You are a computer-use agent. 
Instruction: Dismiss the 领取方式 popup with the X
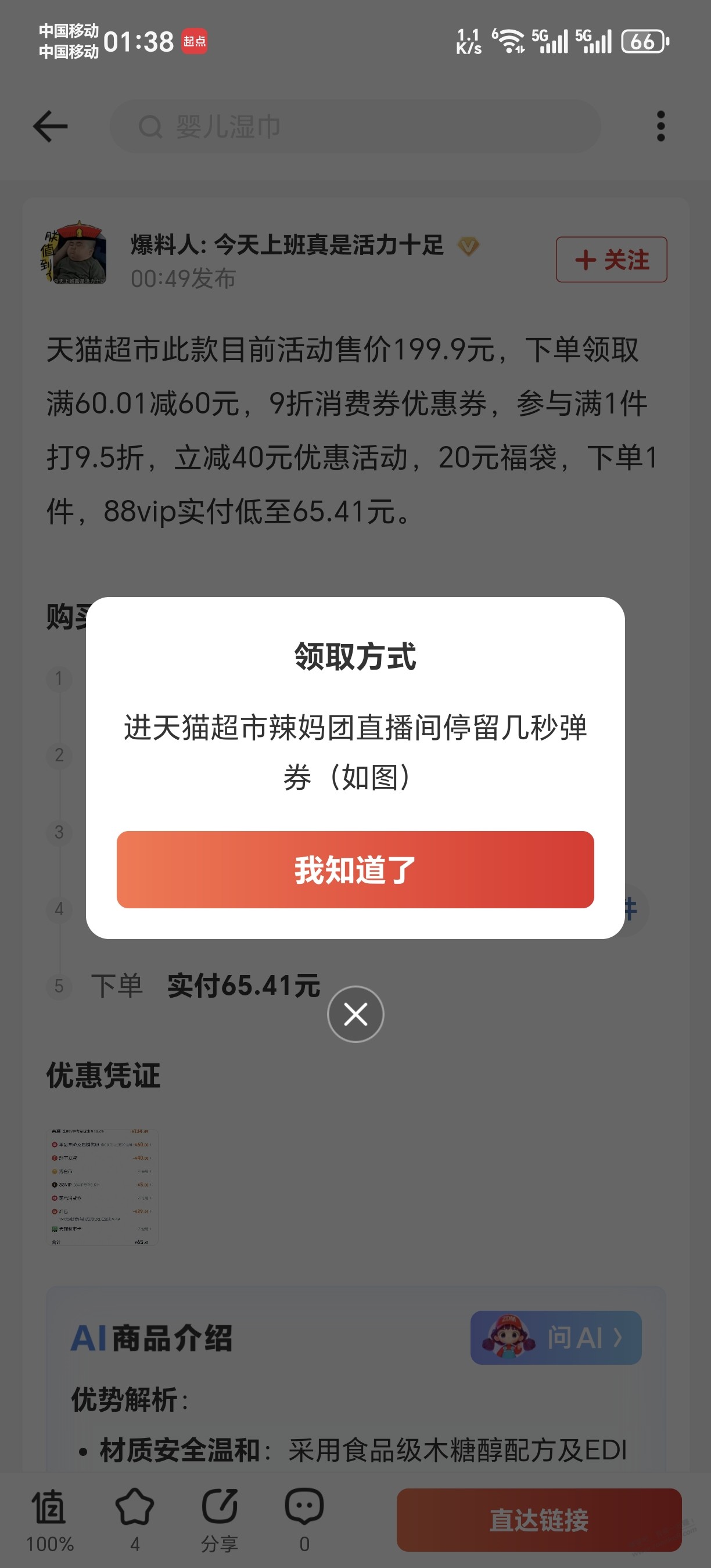pyautogui.click(x=355, y=1013)
